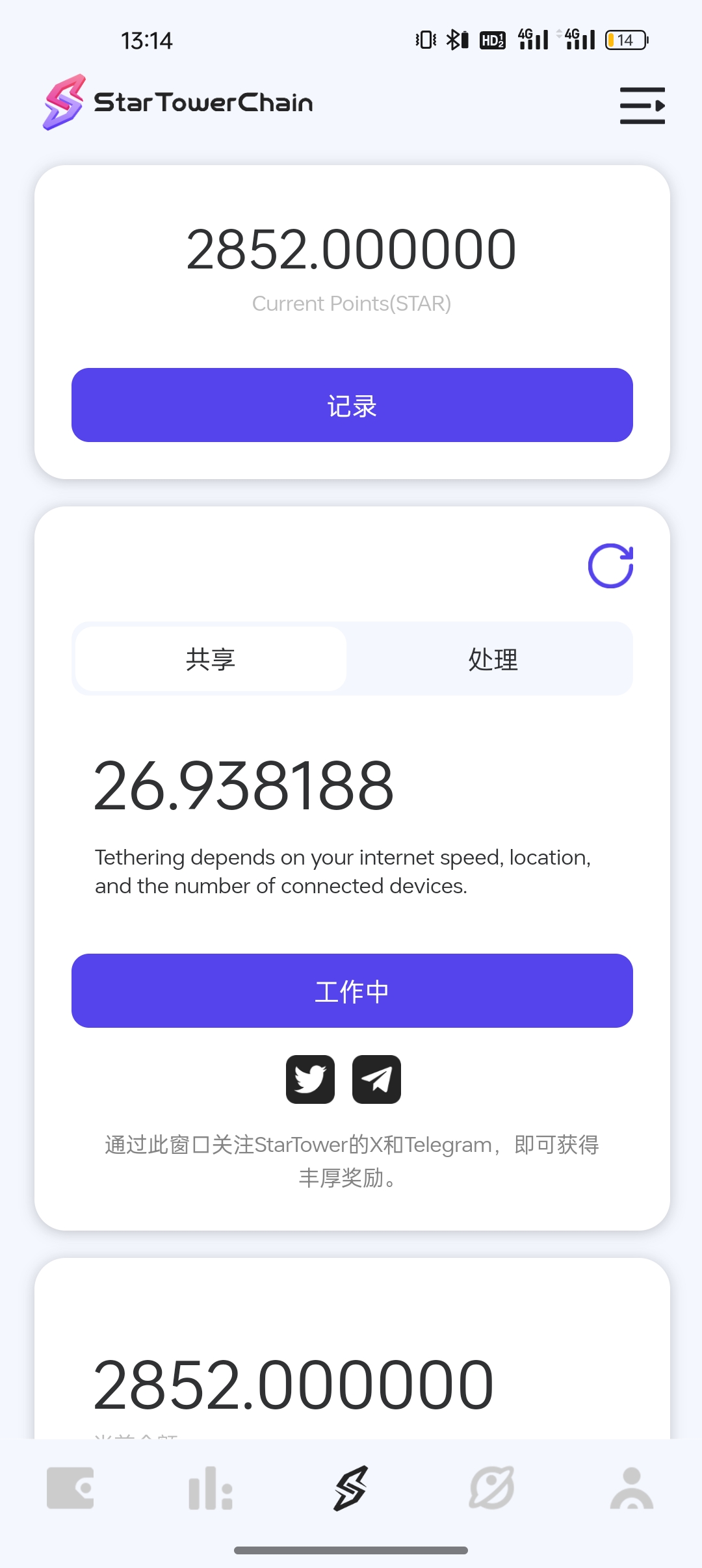Switch to the 处理 tab
Screen dimensions: 702x1568
[493, 659]
